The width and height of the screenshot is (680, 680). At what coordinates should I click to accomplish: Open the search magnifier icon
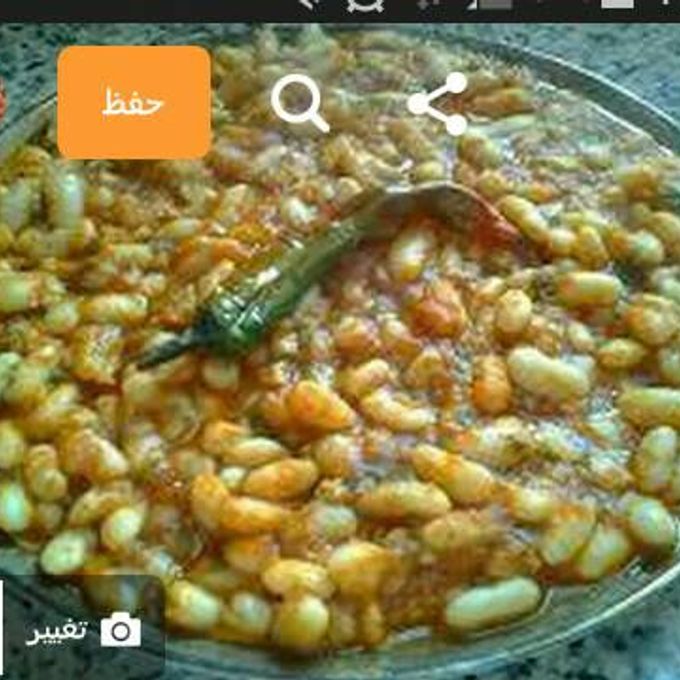299,103
